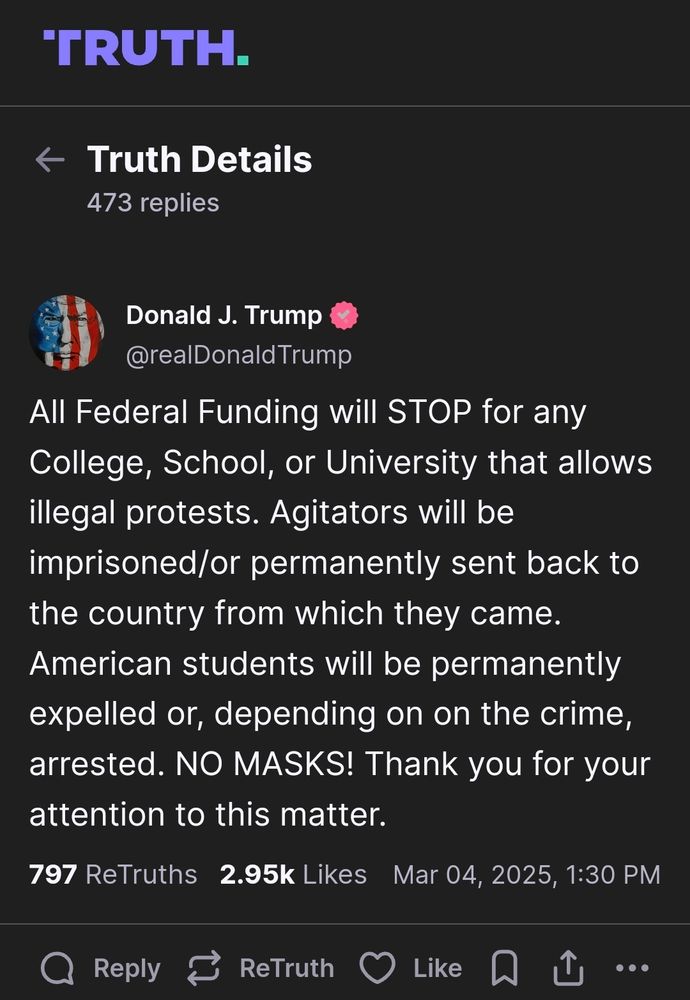View the 797 ReTruths list
Screen dimensions: 690x1000
(x=113, y=874)
